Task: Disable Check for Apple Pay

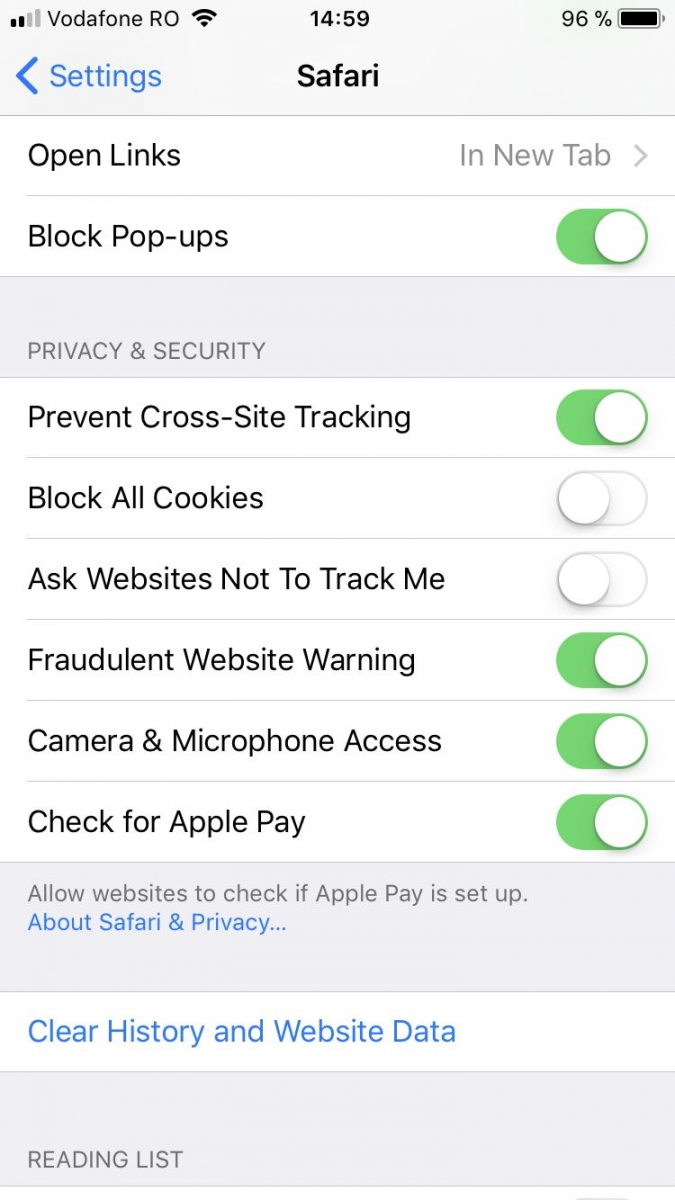Action: 602,823
